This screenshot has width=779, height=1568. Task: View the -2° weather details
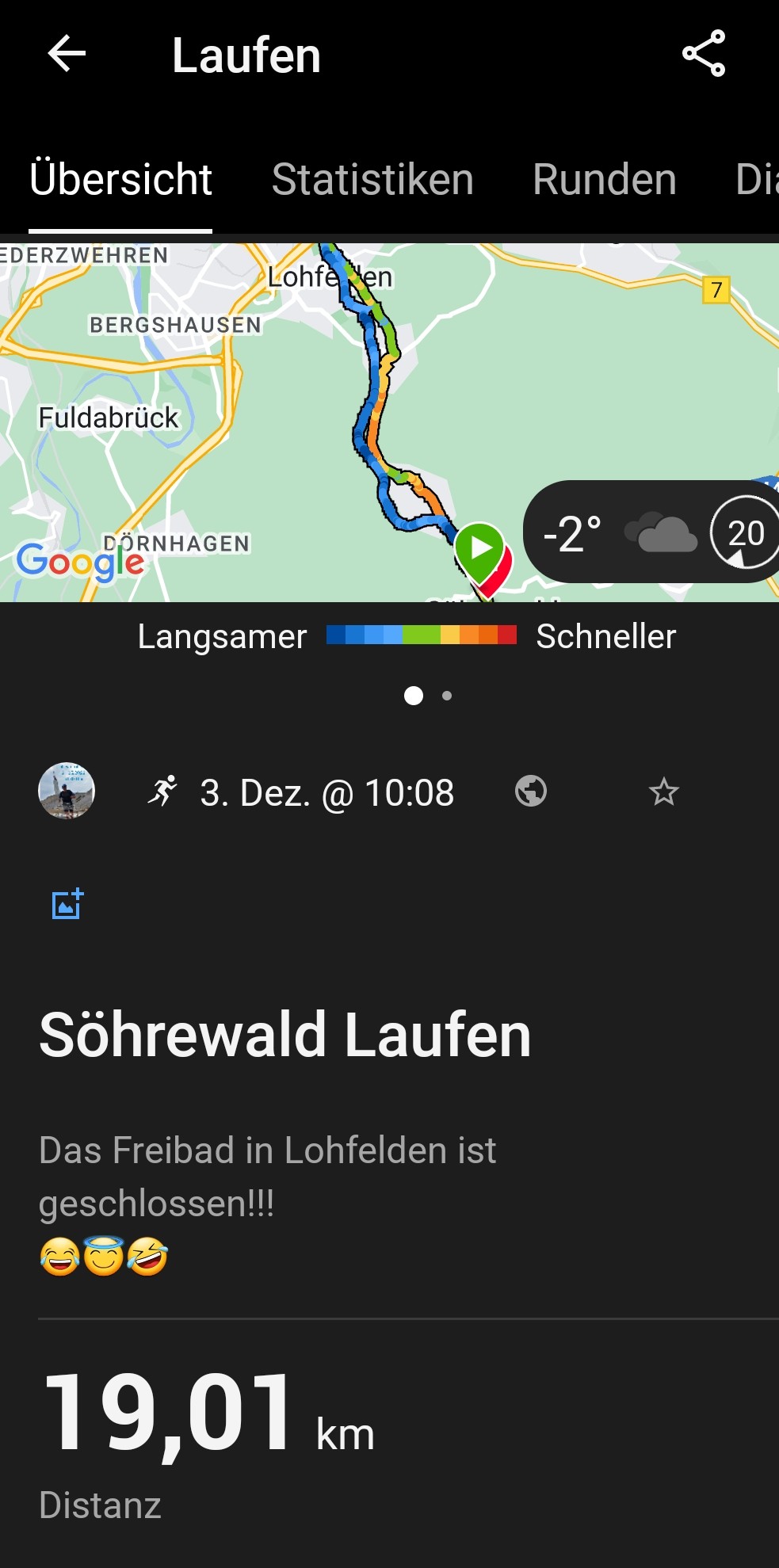click(x=618, y=532)
